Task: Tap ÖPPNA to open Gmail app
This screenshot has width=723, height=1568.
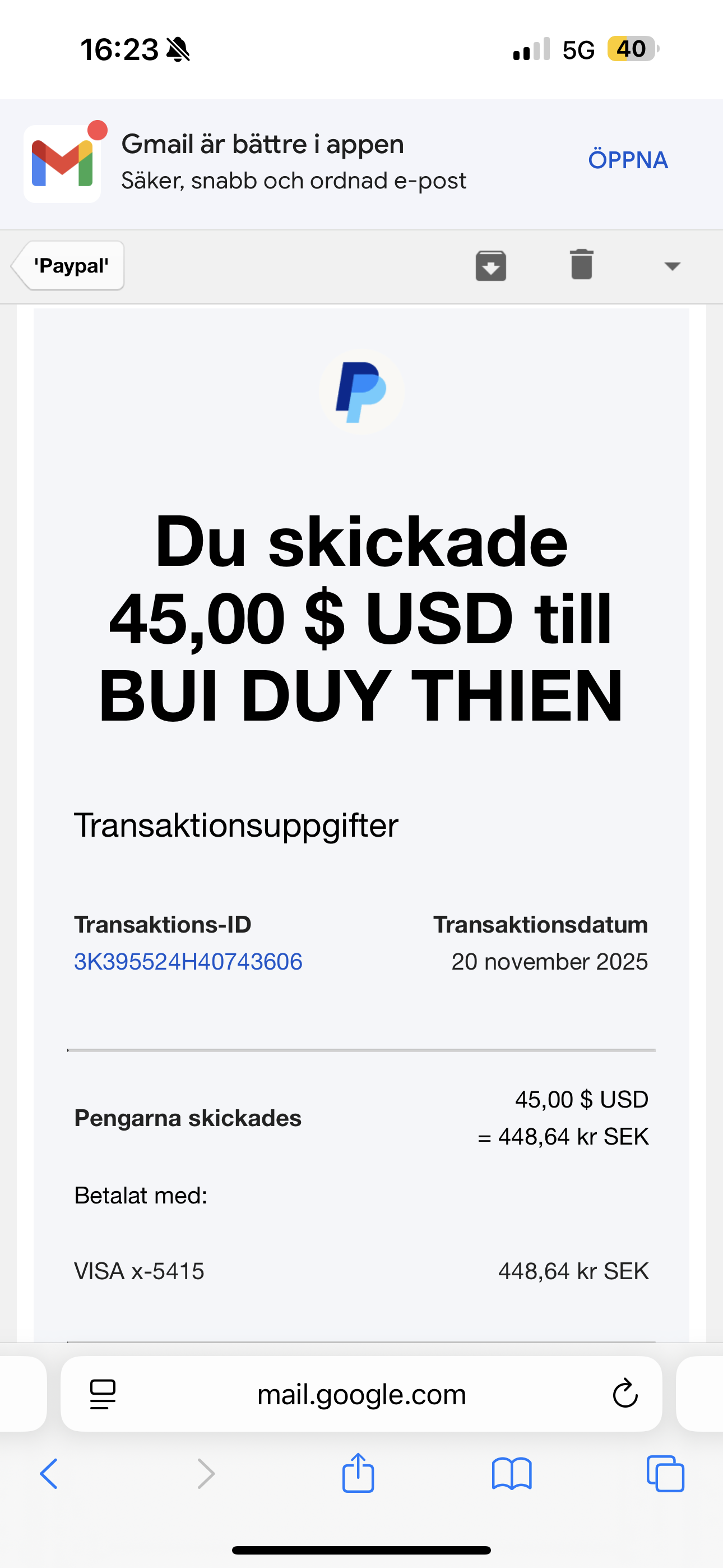Action: pyautogui.click(x=628, y=160)
